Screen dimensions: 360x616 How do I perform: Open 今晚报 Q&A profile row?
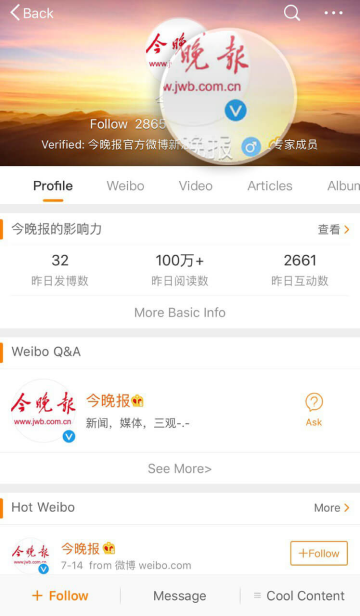[180, 411]
